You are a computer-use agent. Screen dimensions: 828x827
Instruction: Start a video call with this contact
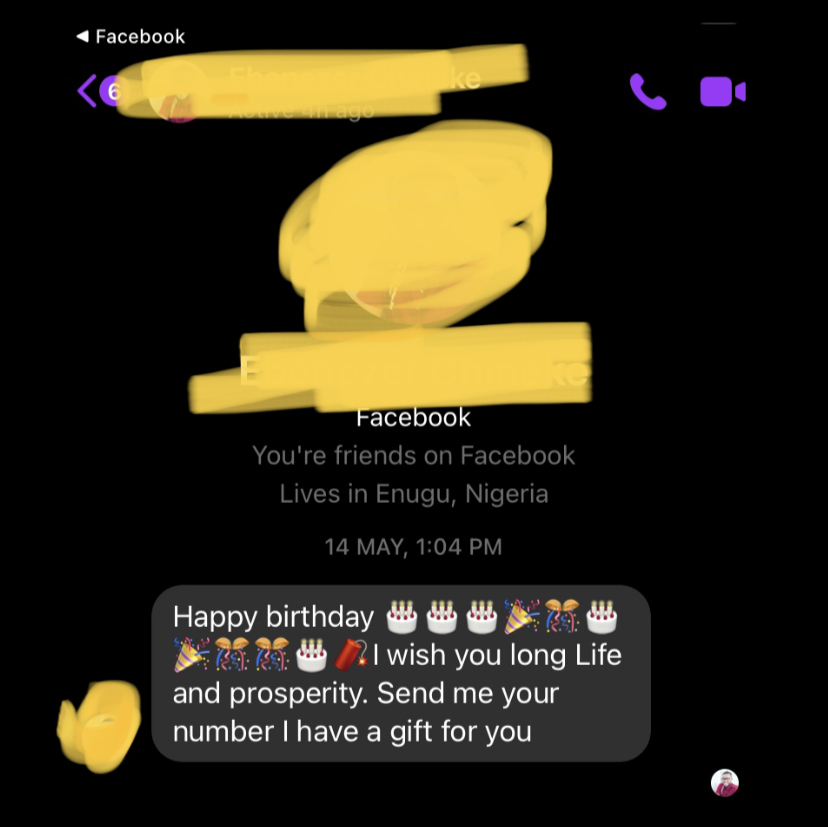(x=722, y=92)
